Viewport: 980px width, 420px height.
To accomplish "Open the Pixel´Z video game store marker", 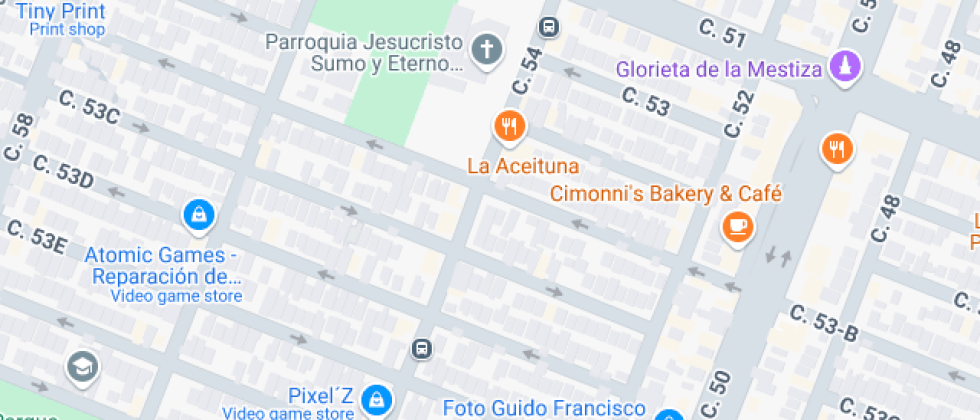I will [377, 401].
